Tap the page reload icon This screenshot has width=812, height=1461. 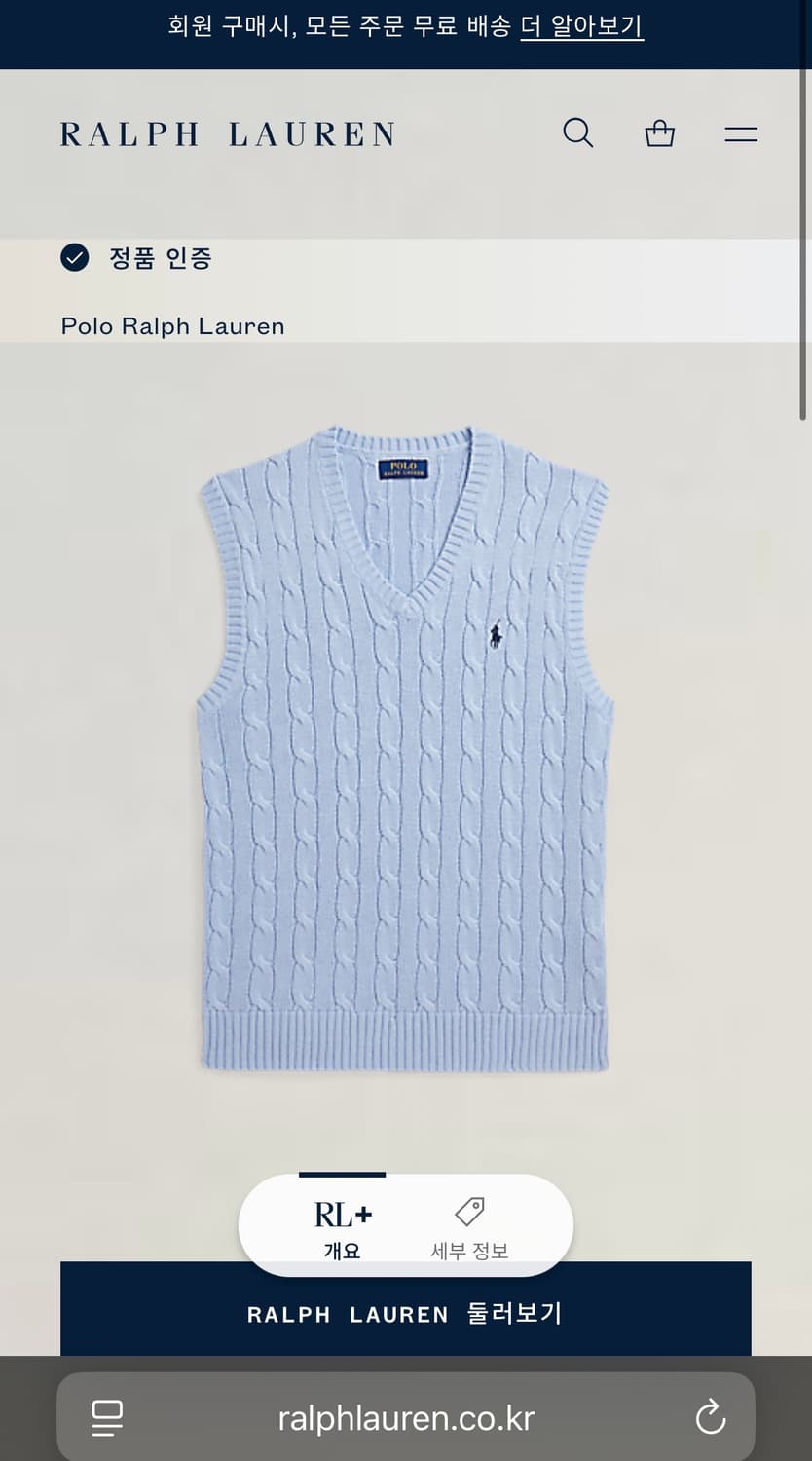tap(712, 1417)
